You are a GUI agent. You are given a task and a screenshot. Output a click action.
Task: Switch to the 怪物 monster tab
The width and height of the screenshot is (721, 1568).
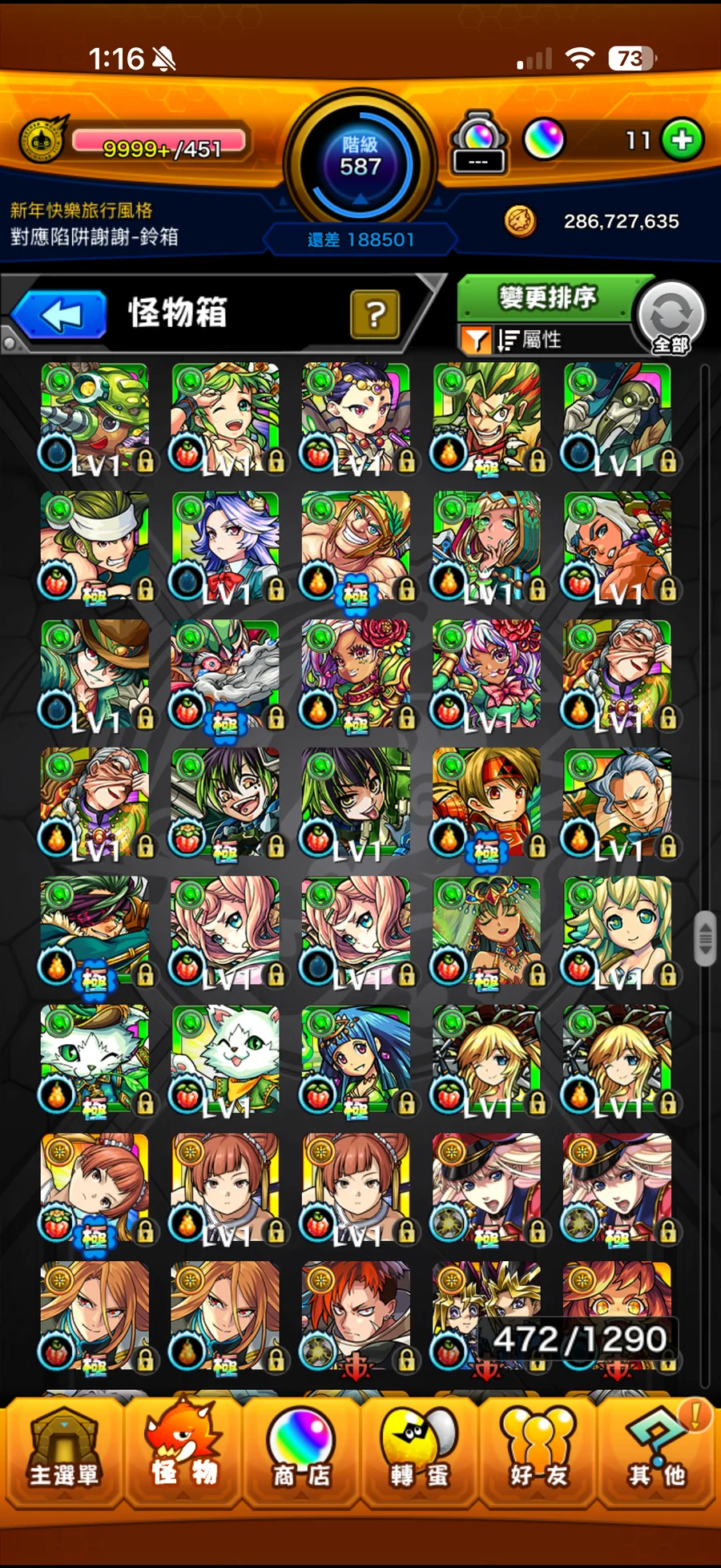(x=184, y=1452)
